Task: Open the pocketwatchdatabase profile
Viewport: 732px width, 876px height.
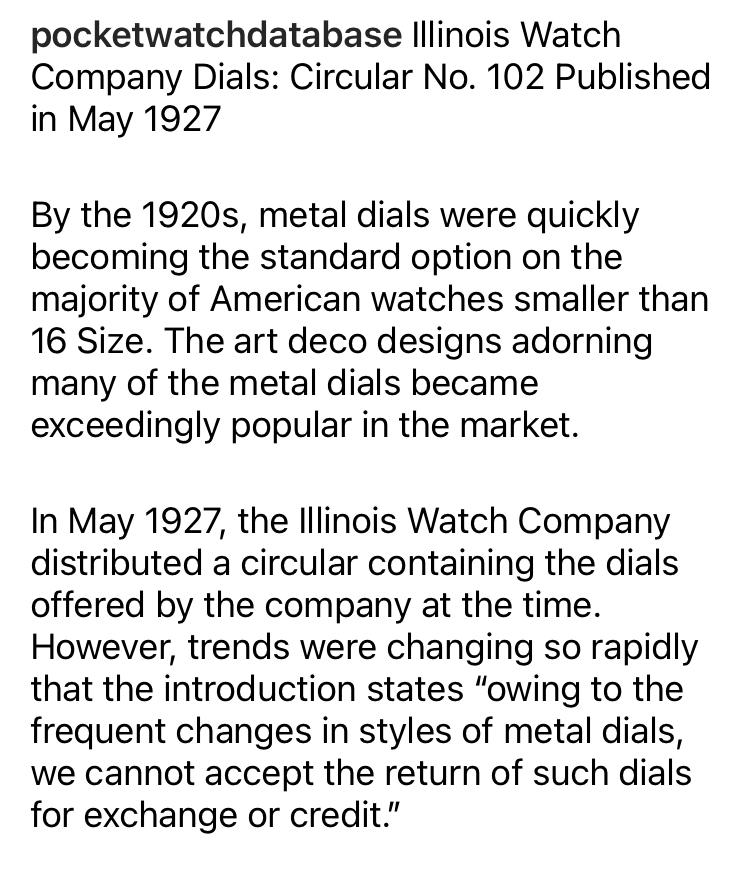Action: [215, 37]
